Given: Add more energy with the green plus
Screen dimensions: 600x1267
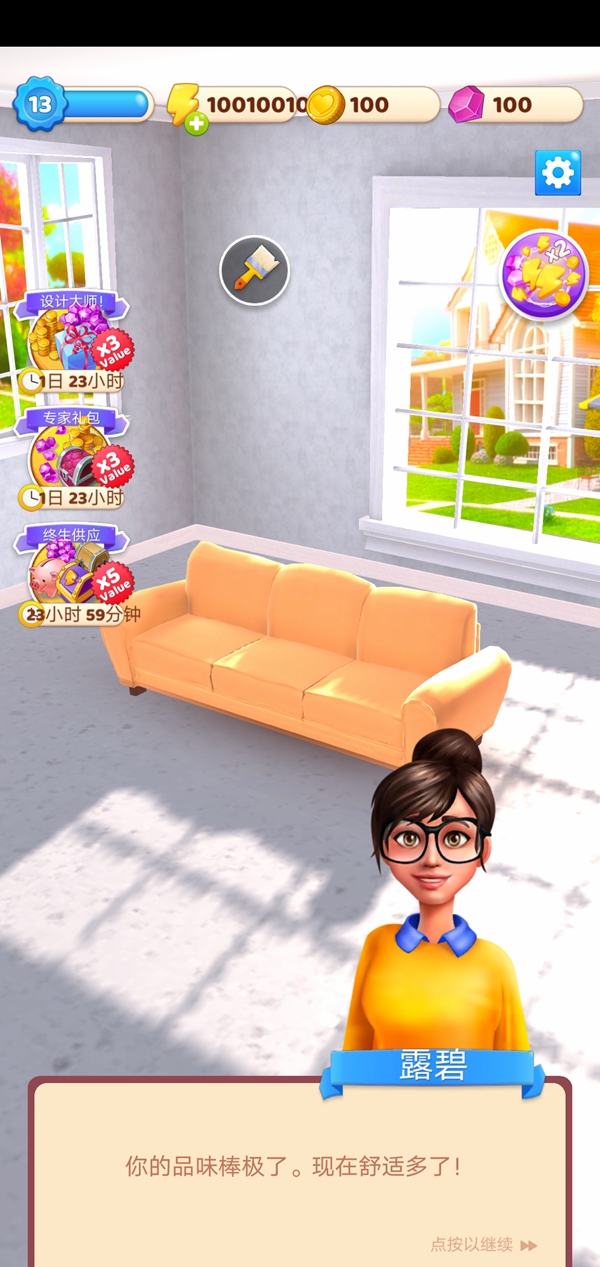Looking at the screenshot, I should point(197,125).
